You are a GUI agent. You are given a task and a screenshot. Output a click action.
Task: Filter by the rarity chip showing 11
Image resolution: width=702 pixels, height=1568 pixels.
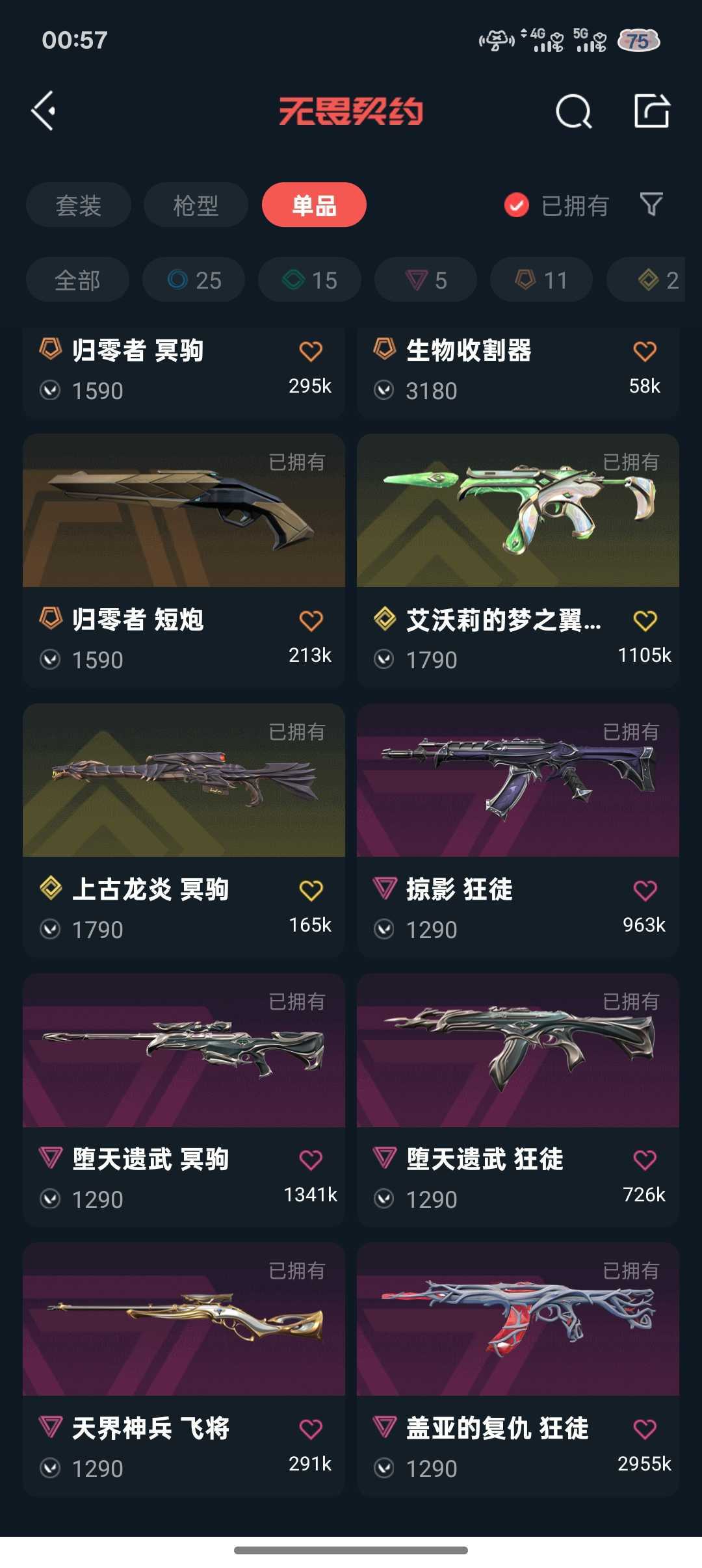(x=541, y=280)
